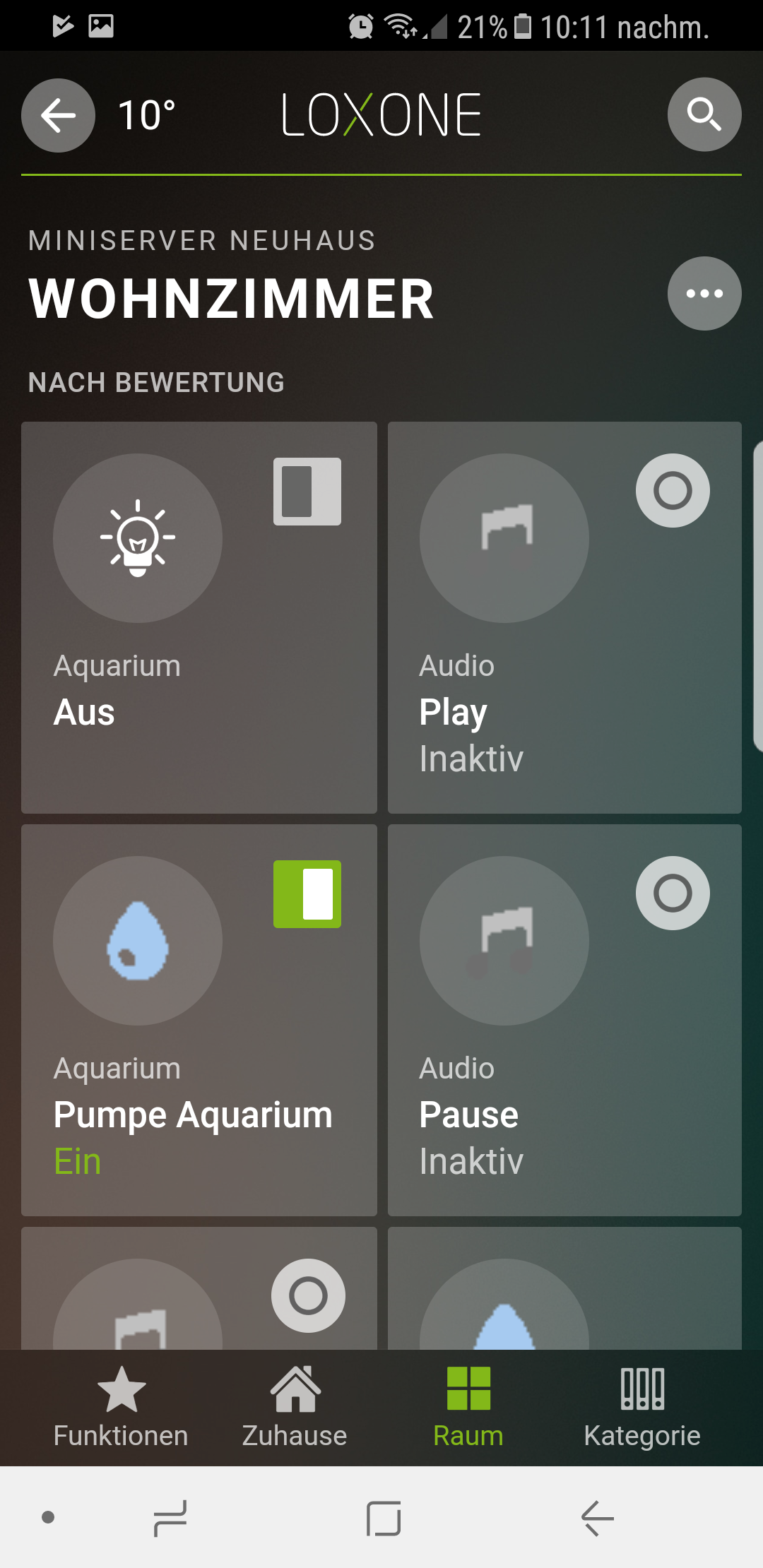Select the Raum tab
Screen dimensions: 763x1568
click(468, 1406)
